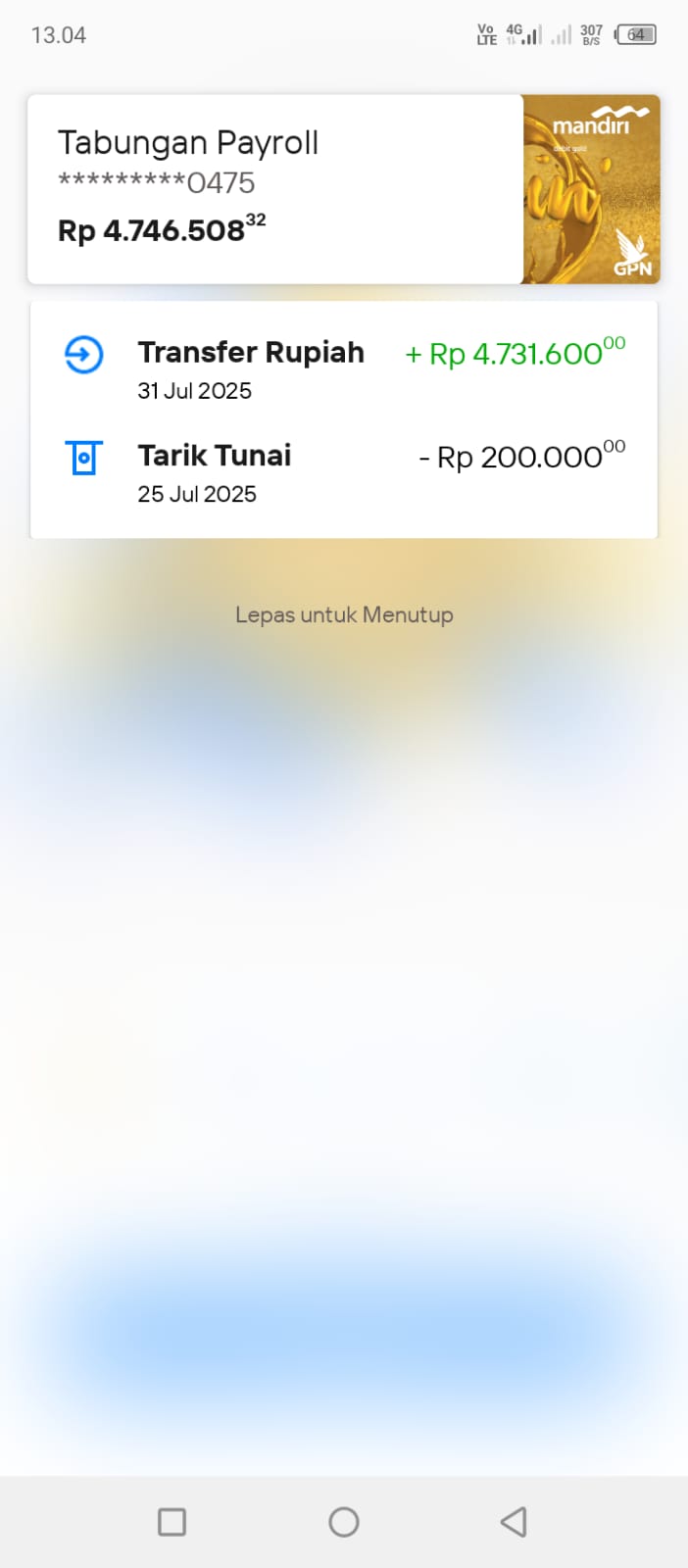688x1568 pixels.
Task: View the Tarik Tunai transaction details
Action: coord(344,472)
